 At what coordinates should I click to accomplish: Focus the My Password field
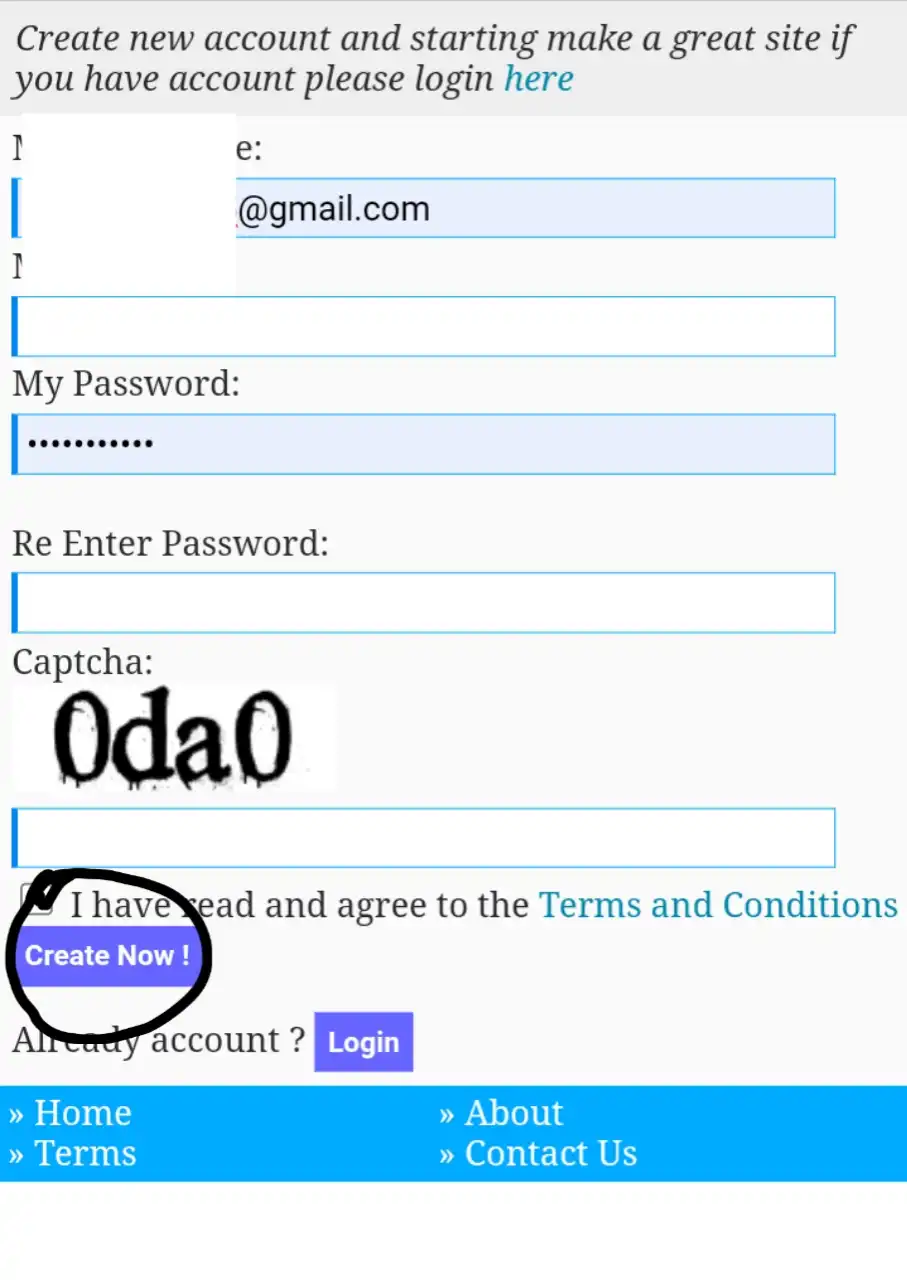point(425,444)
